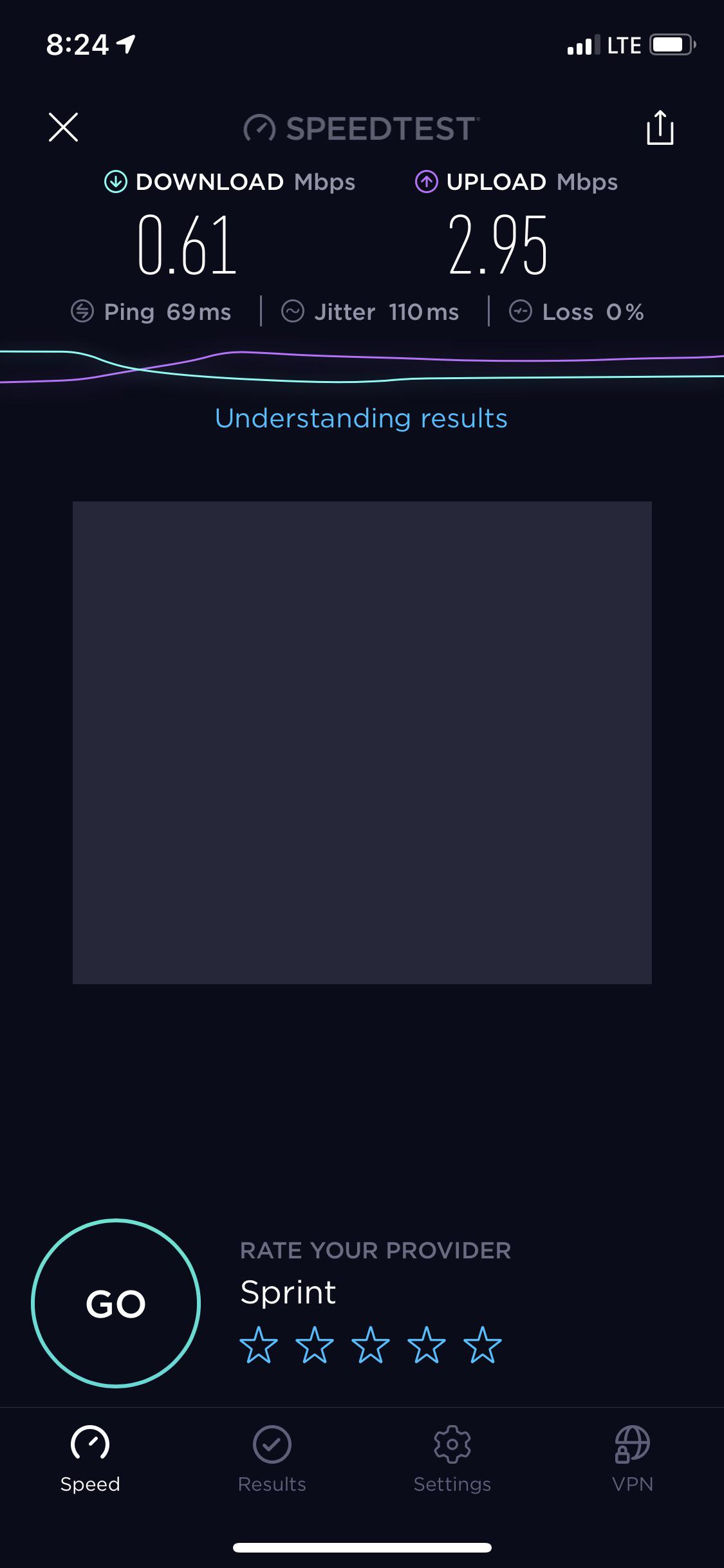Image resolution: width=724 pixels, height=1568 pixels.
Task: Start a new test with GO
Action: point(116,1303)
